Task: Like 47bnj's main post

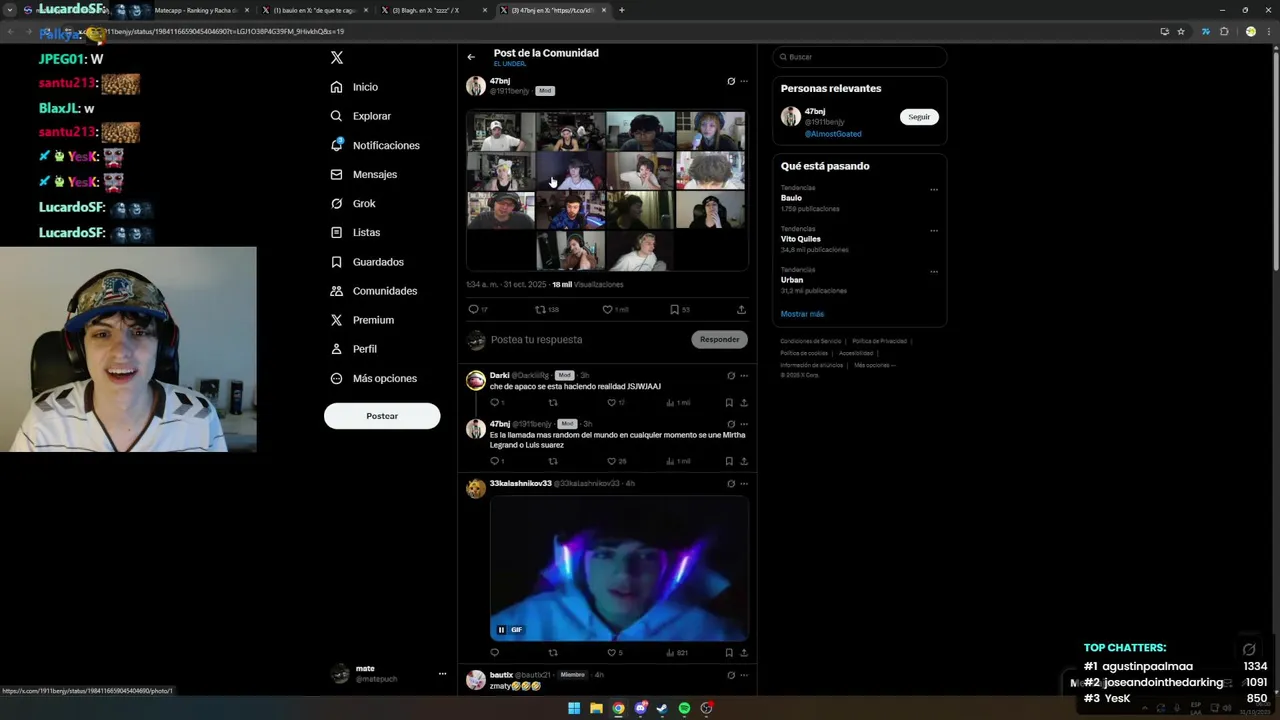Action: (607, 310)
